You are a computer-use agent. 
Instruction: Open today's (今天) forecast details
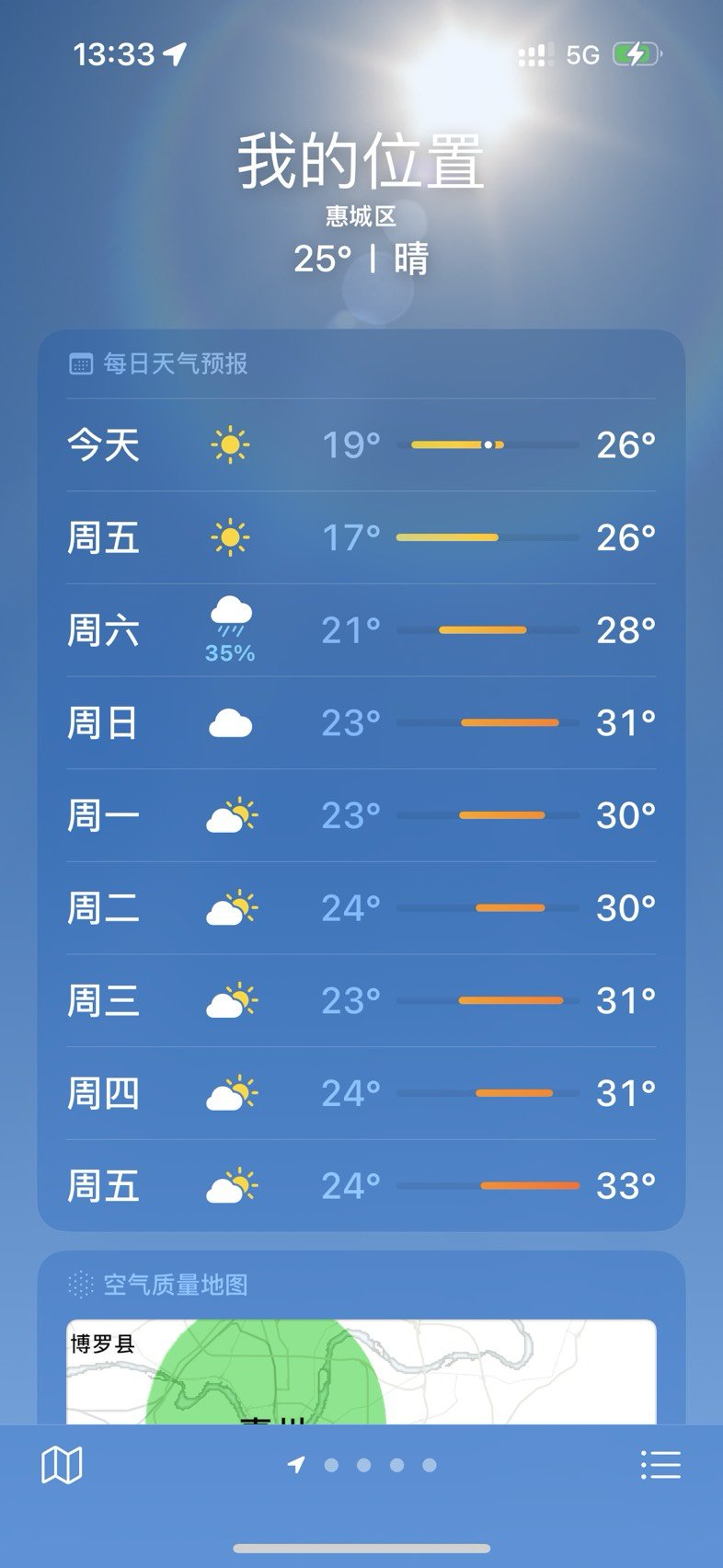361,445
